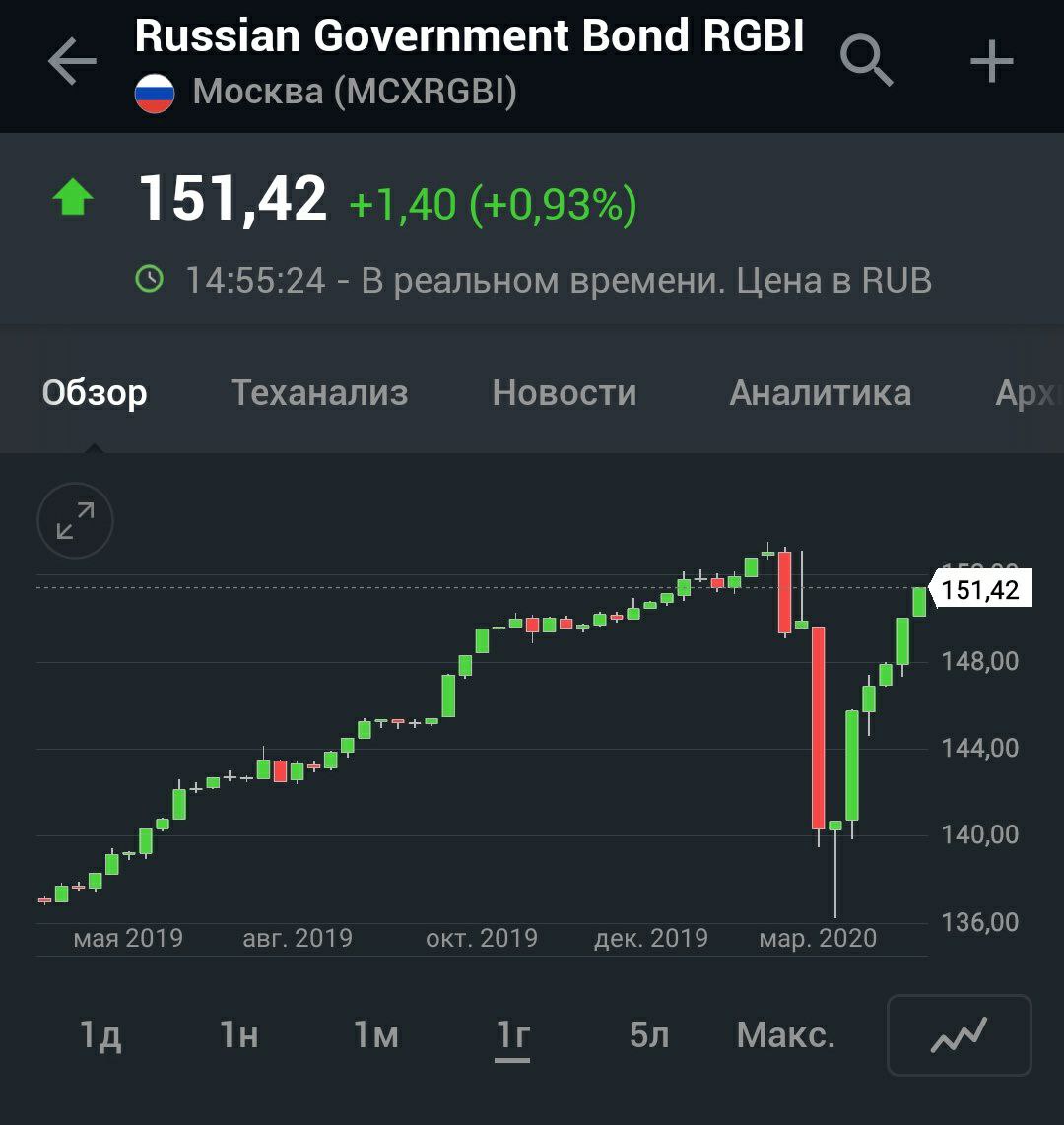This screenshot has width=1064, height=1125.
Task: Open the search magnifier icon
Action: pyautogui.click(x=866, y=61)
